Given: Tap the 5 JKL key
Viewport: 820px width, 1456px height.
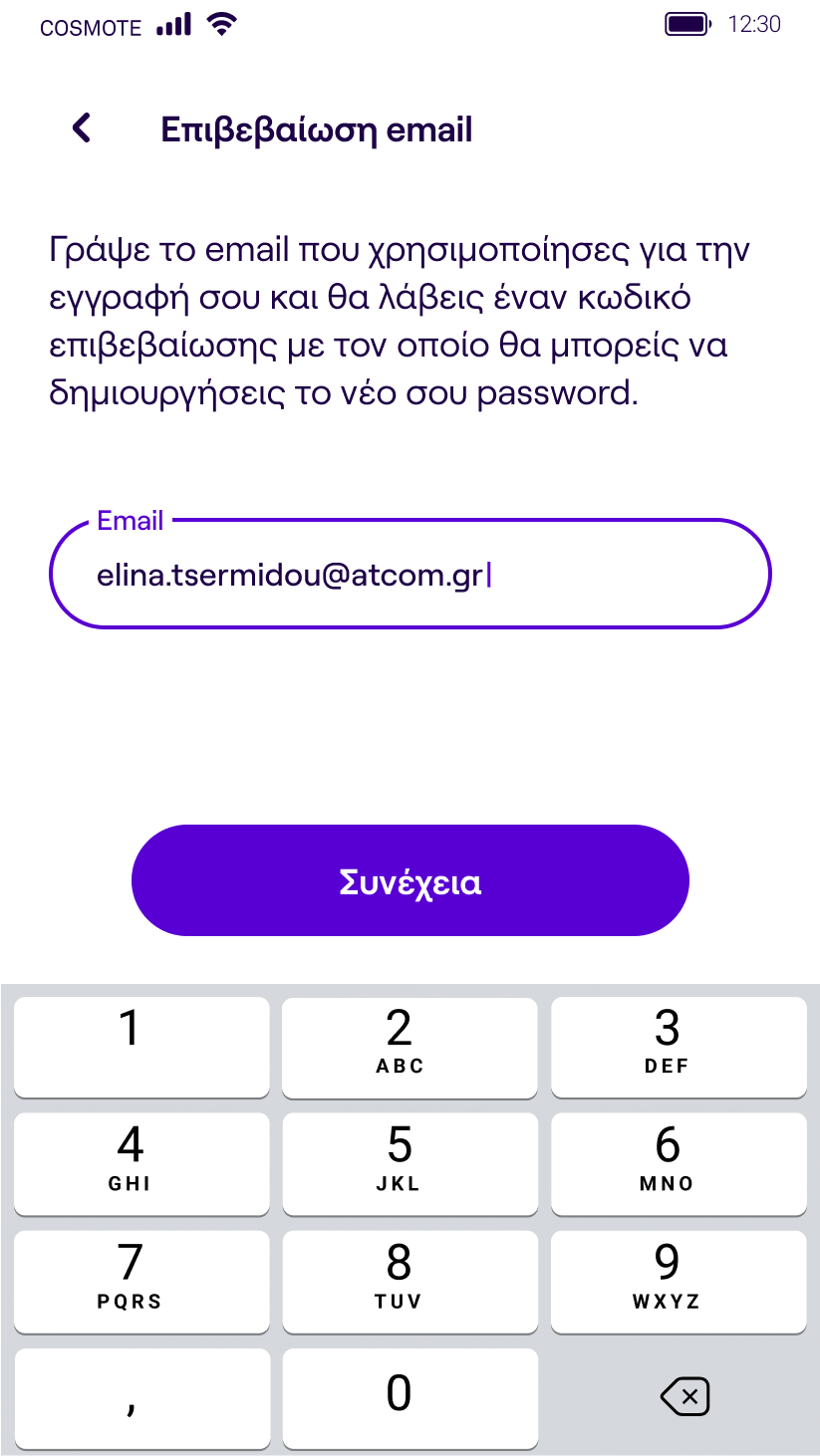Looking at the screenshot, I should (410, 1164).
